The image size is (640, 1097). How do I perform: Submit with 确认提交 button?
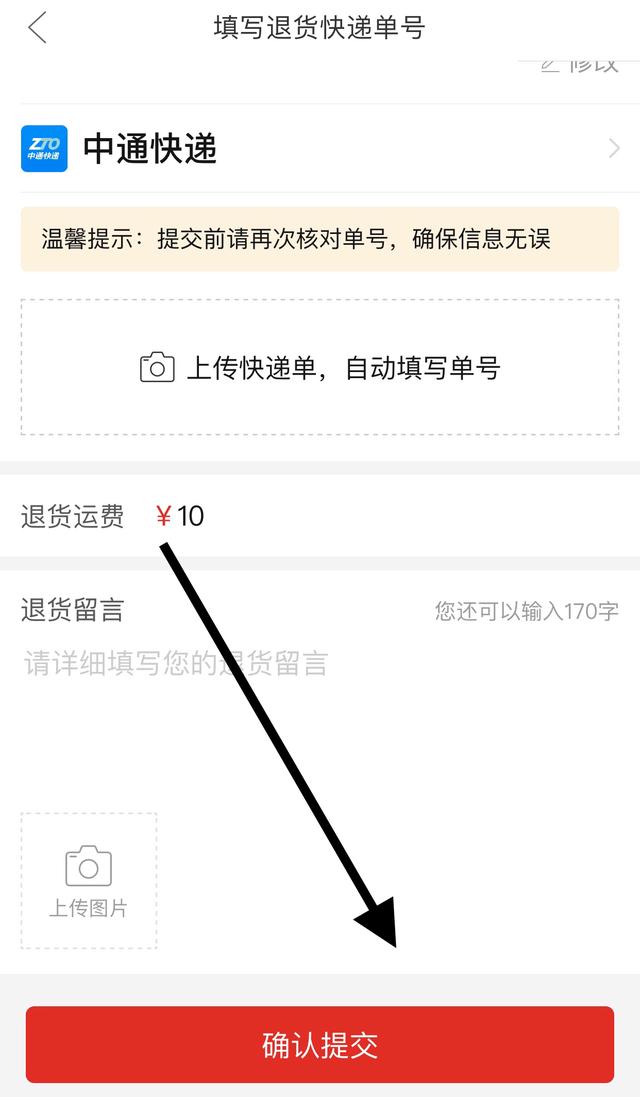pyautogui.click(x=319, y=1045)
